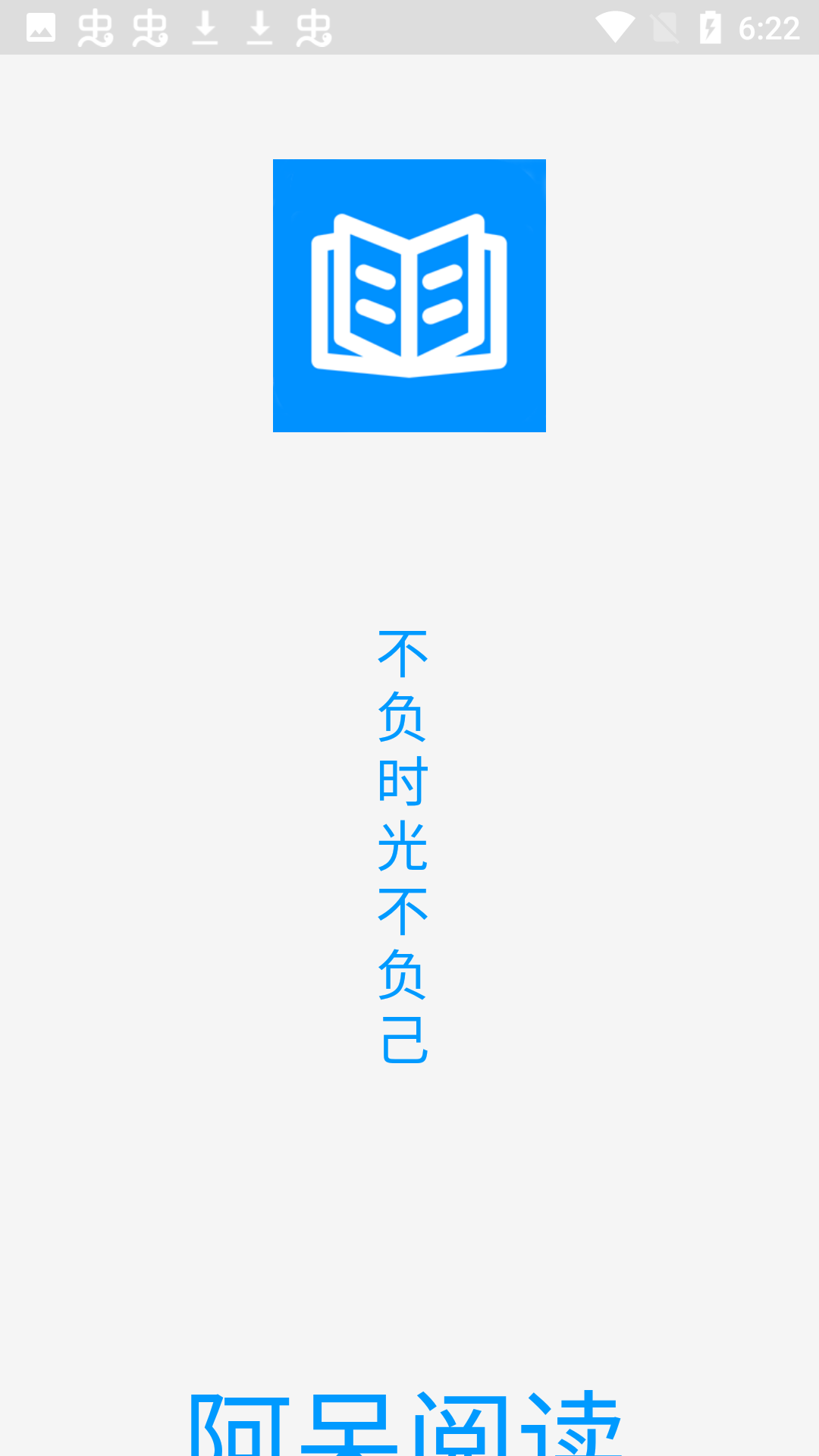
Task: Tap the disabled SIM card indicator
Action: coord(666,27)
